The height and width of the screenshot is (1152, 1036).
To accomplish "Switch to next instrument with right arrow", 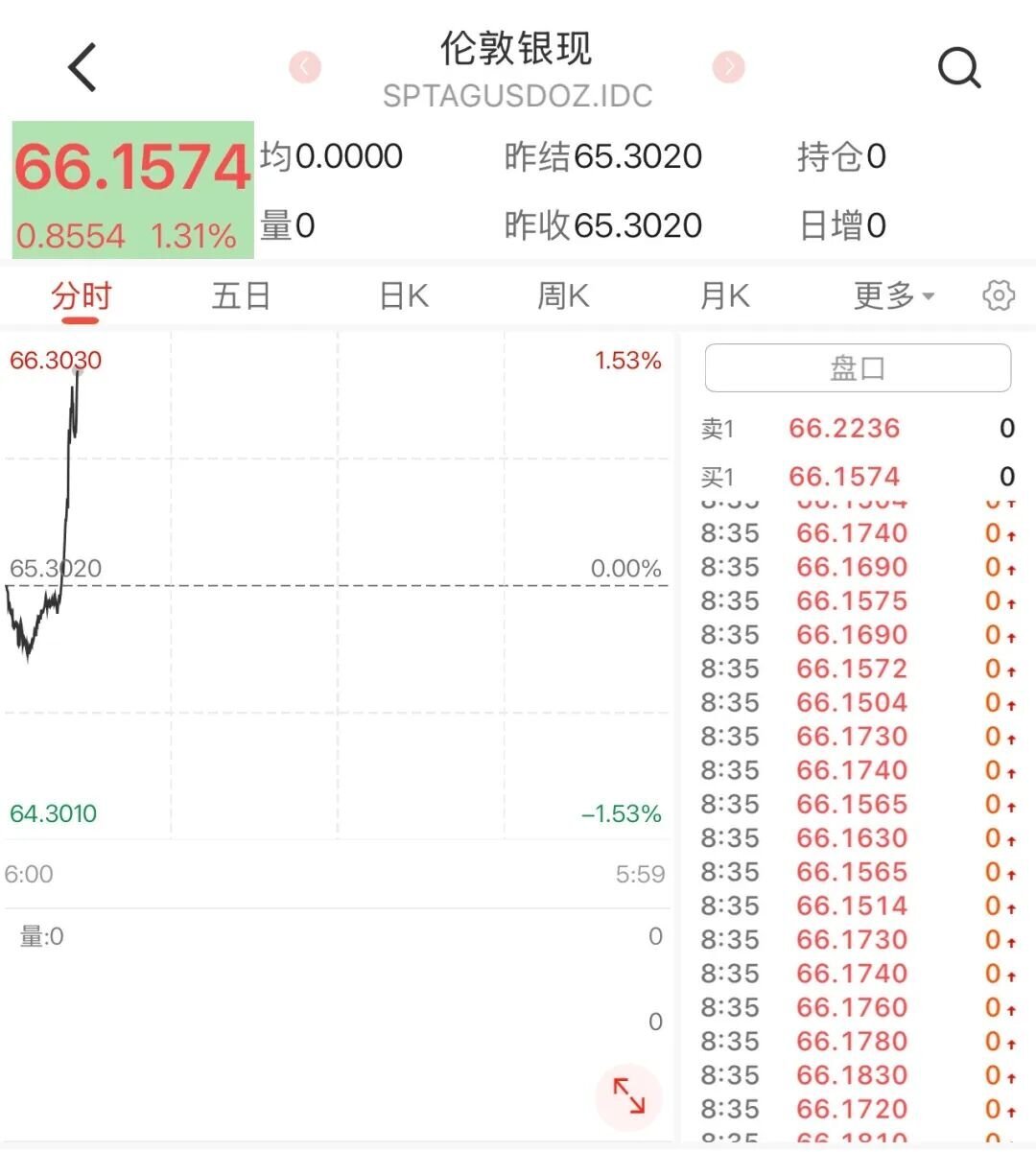I will [729, 67].
